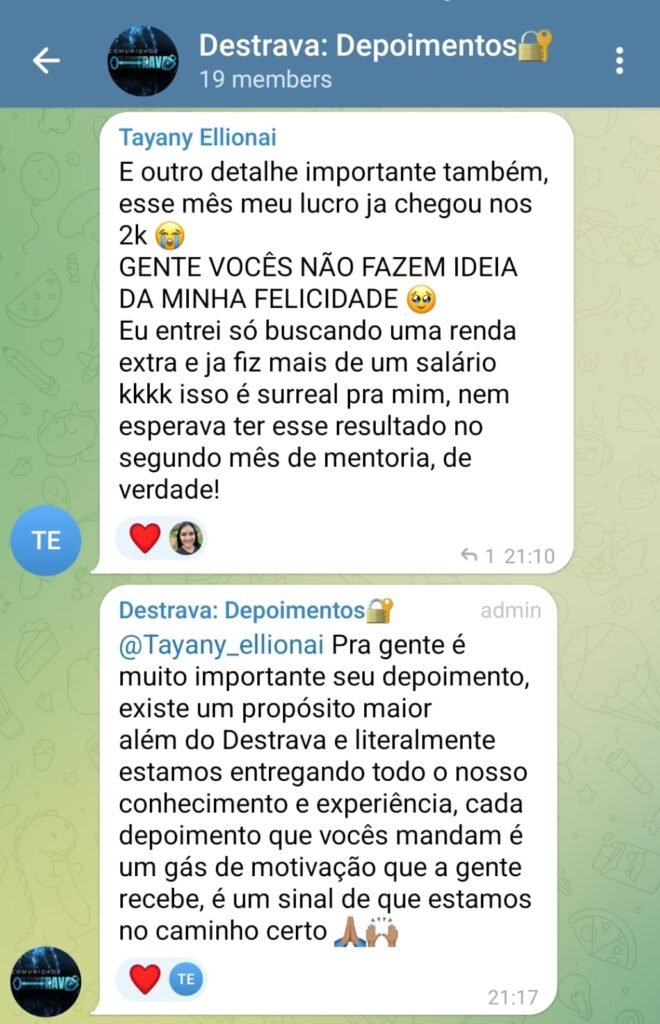The image size is (660, 1024).
Task: Tap the heart reaction on Tayany's message
Action: tap(145, 538)
